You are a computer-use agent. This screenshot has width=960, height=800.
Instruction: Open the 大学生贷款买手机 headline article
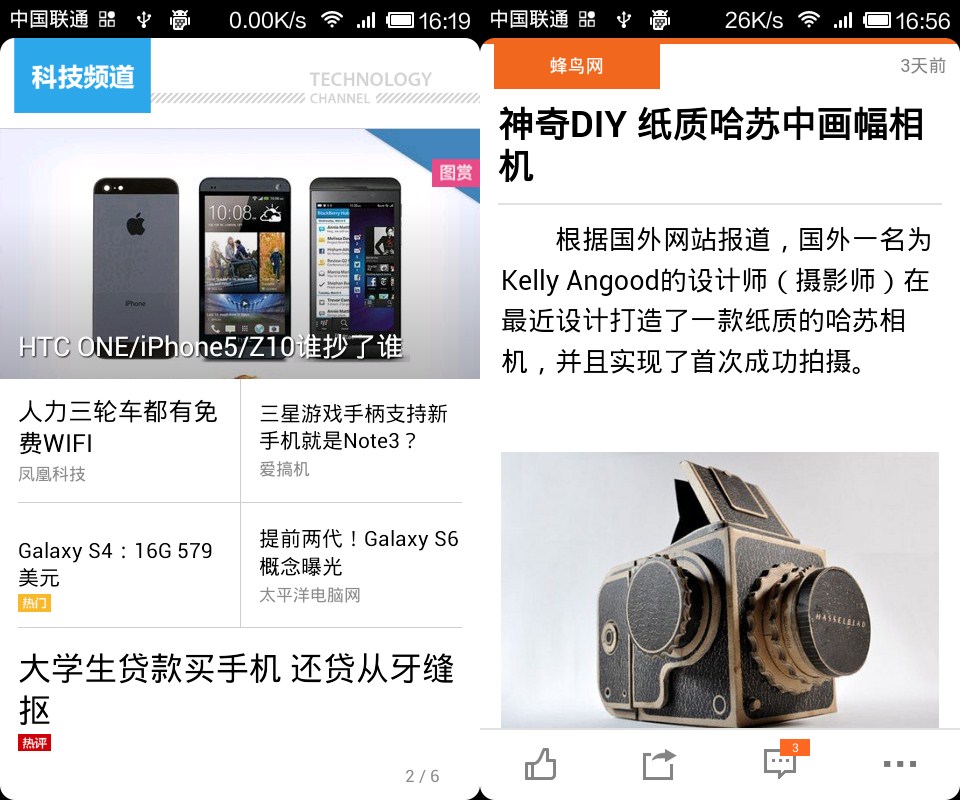pyautogui.click(x=236, y=688)
